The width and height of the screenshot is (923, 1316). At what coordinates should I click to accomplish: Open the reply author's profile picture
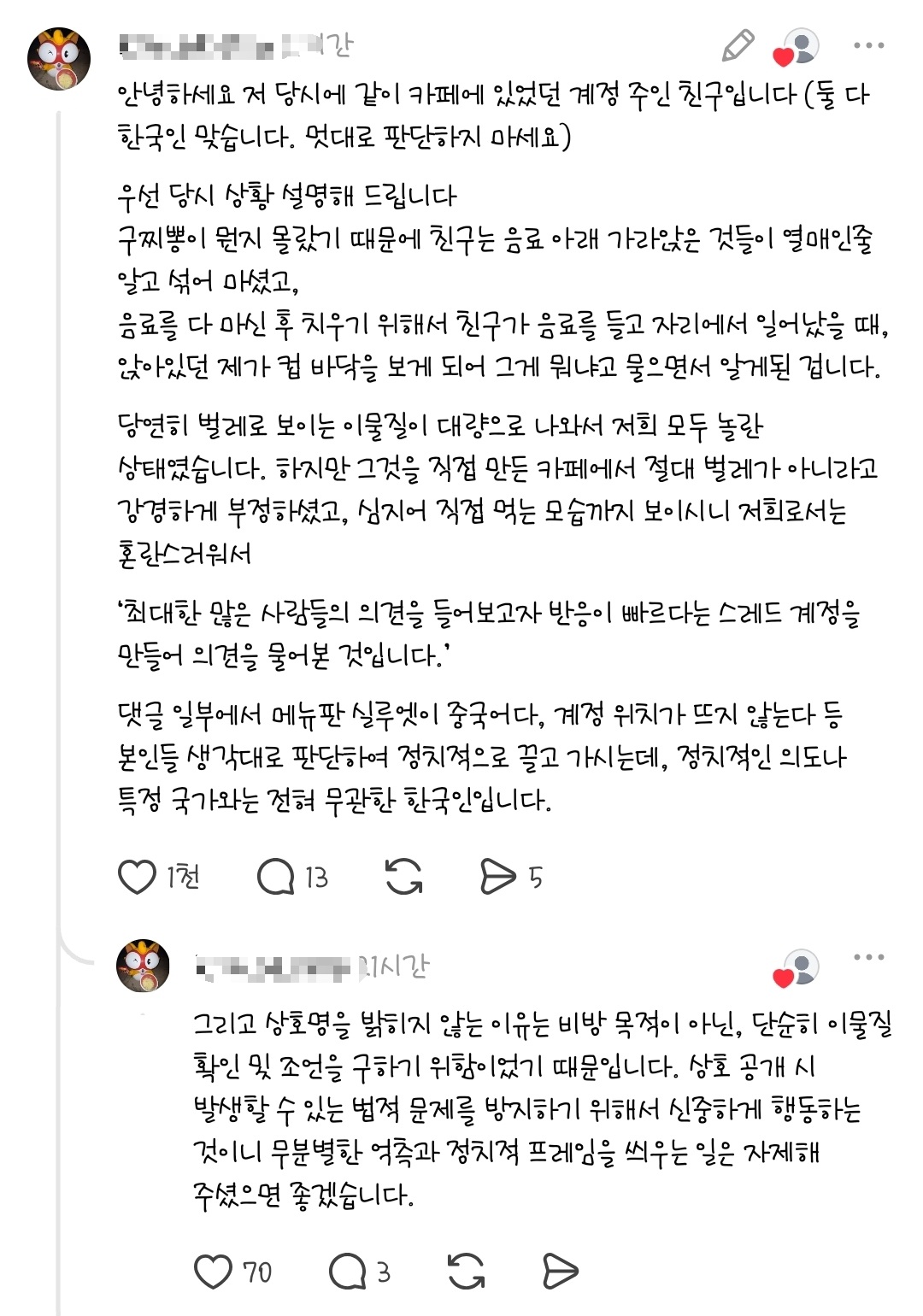point(143,965)
